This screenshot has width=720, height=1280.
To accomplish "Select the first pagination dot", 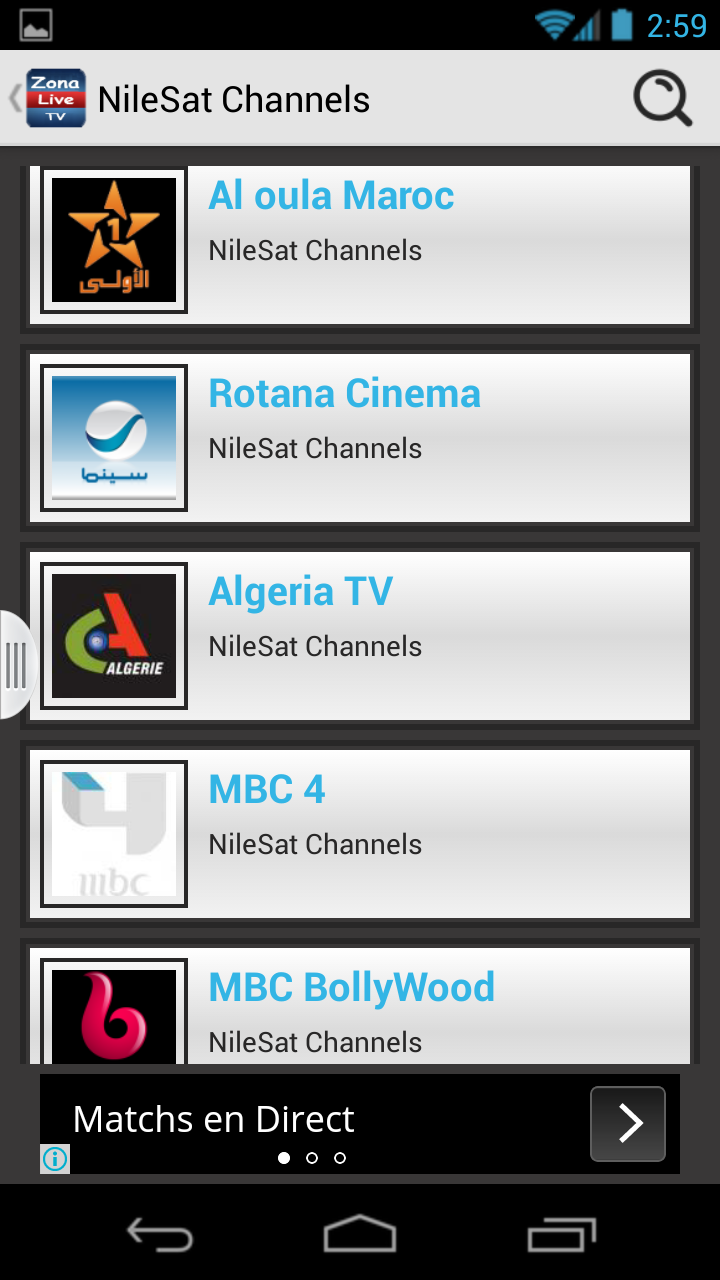I will pos(283,1158).
